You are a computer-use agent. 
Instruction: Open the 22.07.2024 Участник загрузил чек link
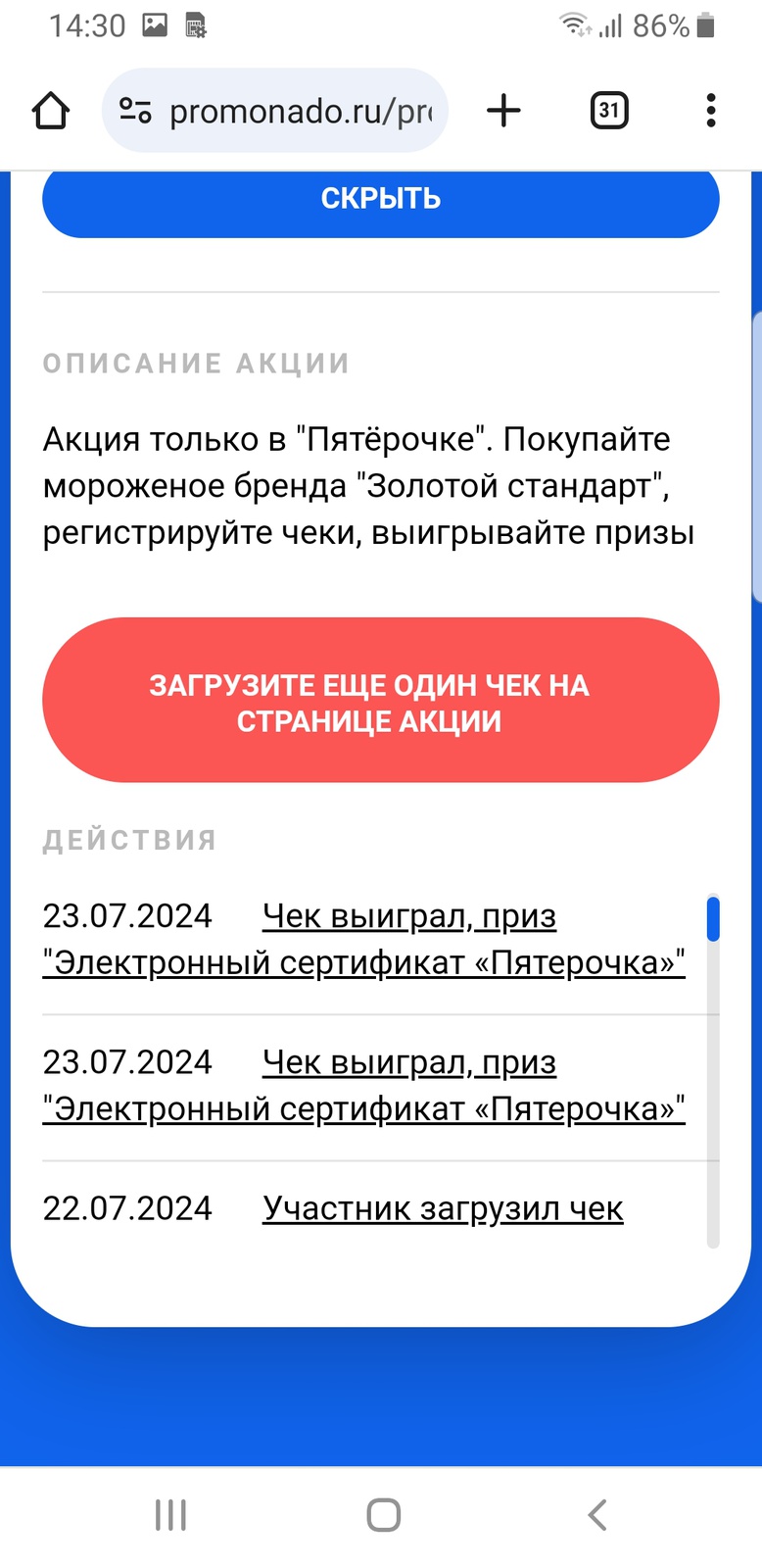click(443, 1208)
